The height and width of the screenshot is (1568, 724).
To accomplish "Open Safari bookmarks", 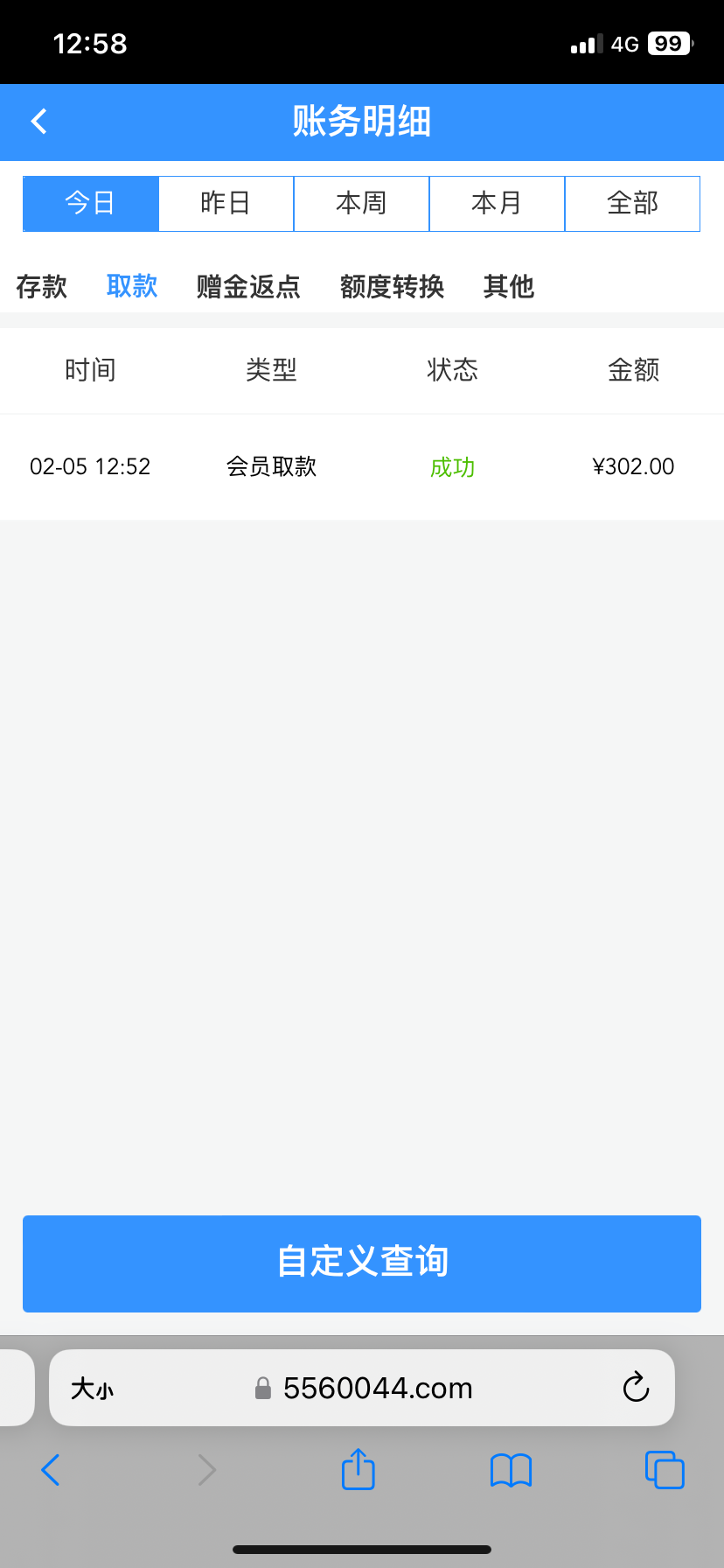I will (511, 1470).
